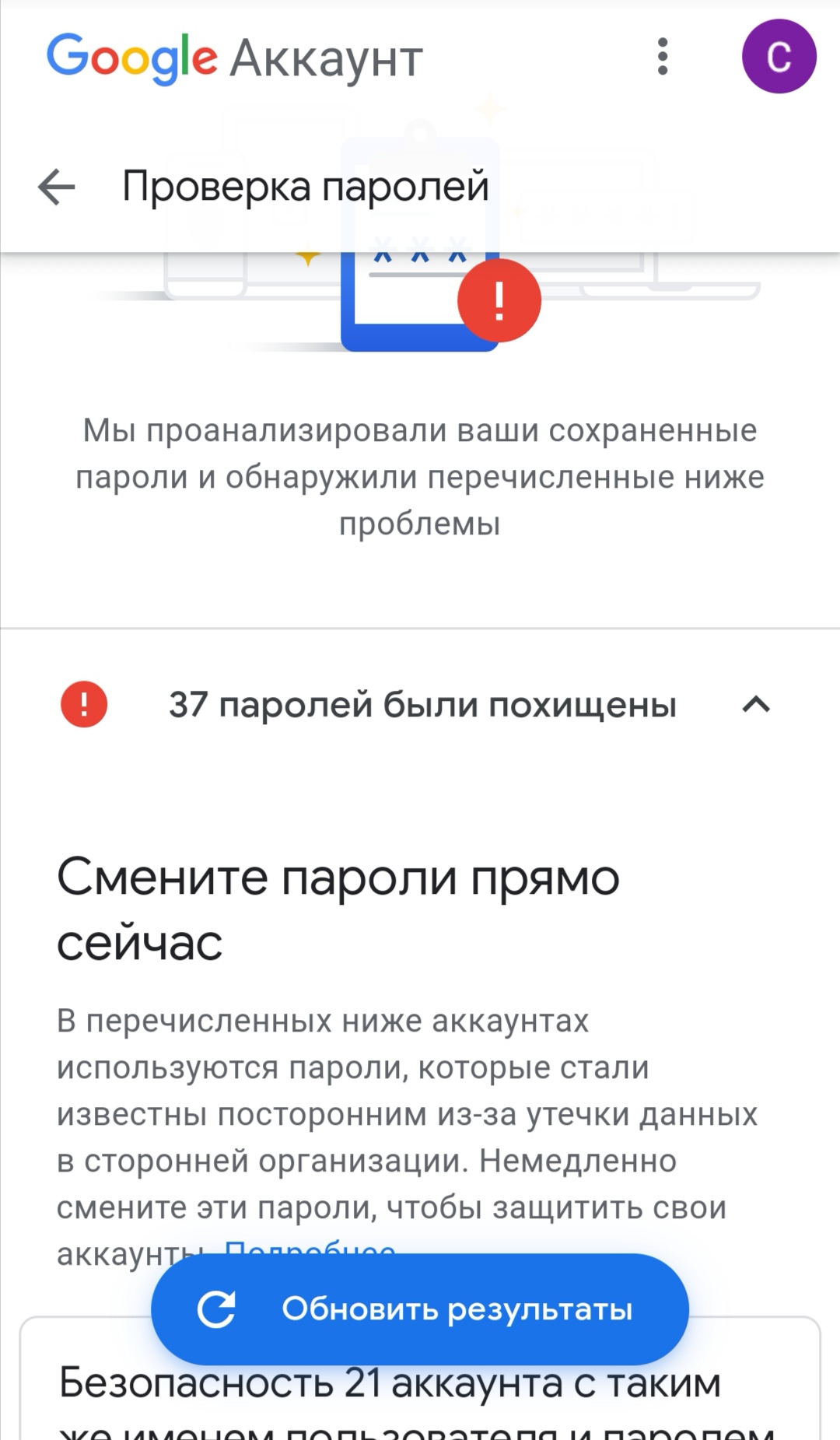Go back from Проверка паролей

click(x=57, y=187)
